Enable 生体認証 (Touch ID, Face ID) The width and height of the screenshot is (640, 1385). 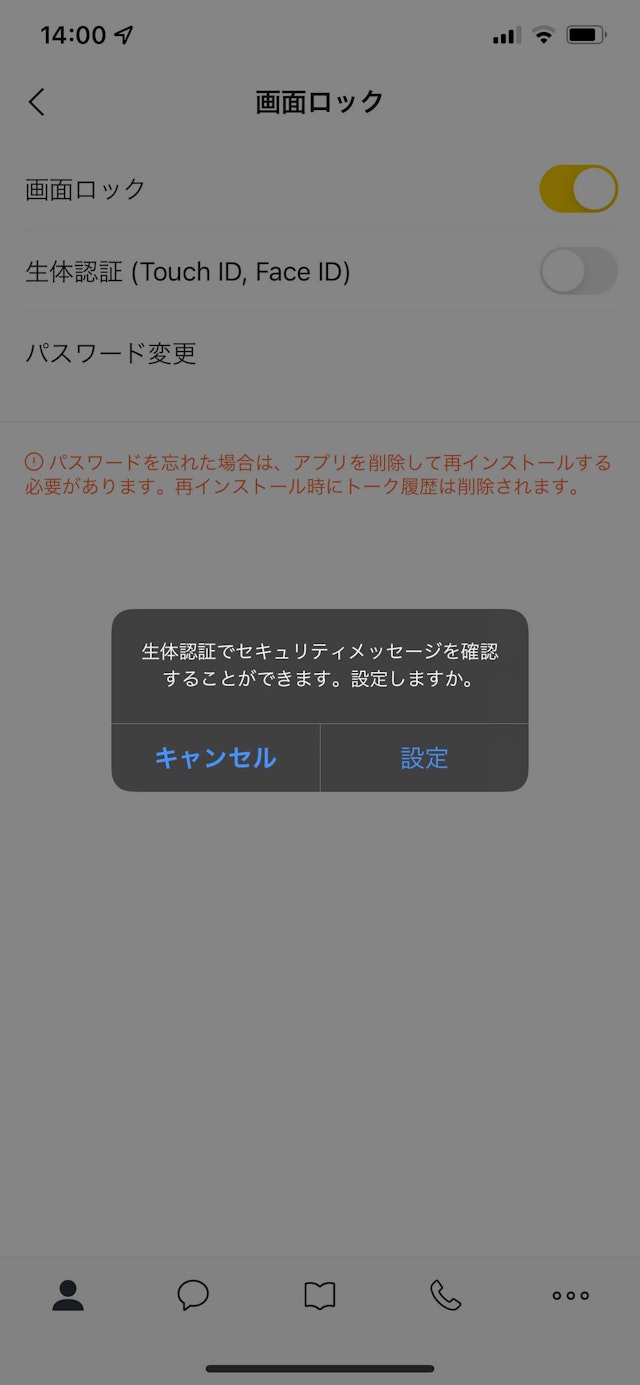click(x=578, y=271)
